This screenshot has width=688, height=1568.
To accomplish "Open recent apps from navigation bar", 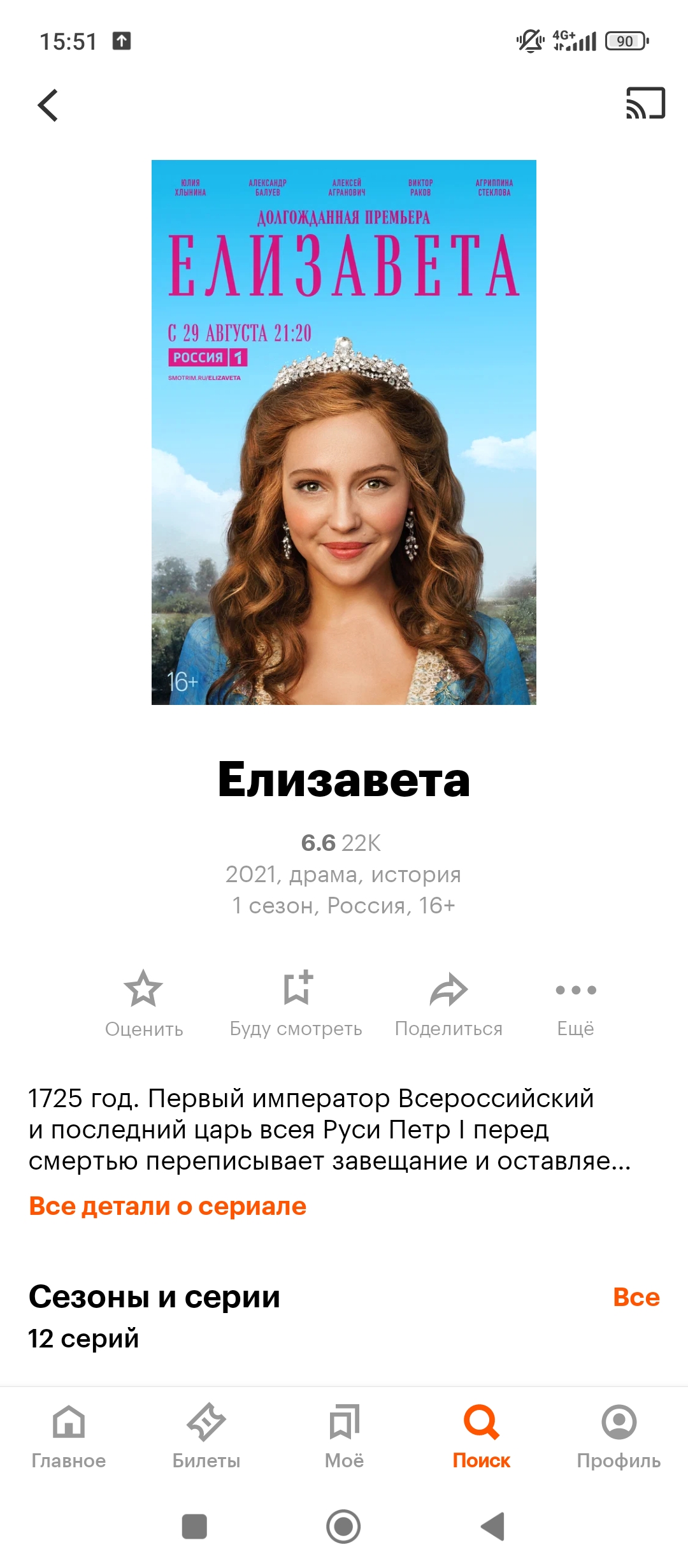I will coord(194,1527).
